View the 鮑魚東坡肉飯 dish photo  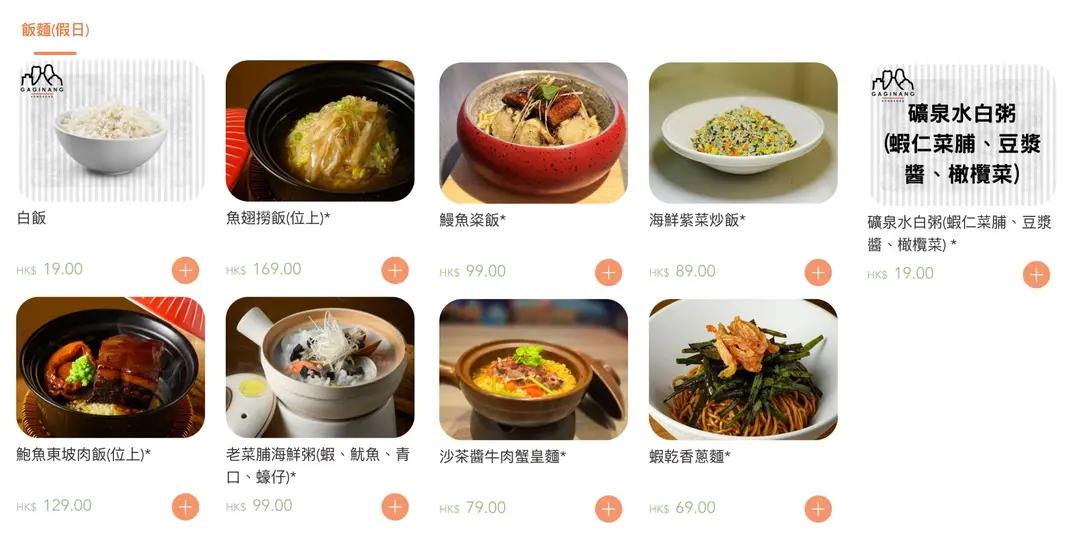click(x=111, y=367)
